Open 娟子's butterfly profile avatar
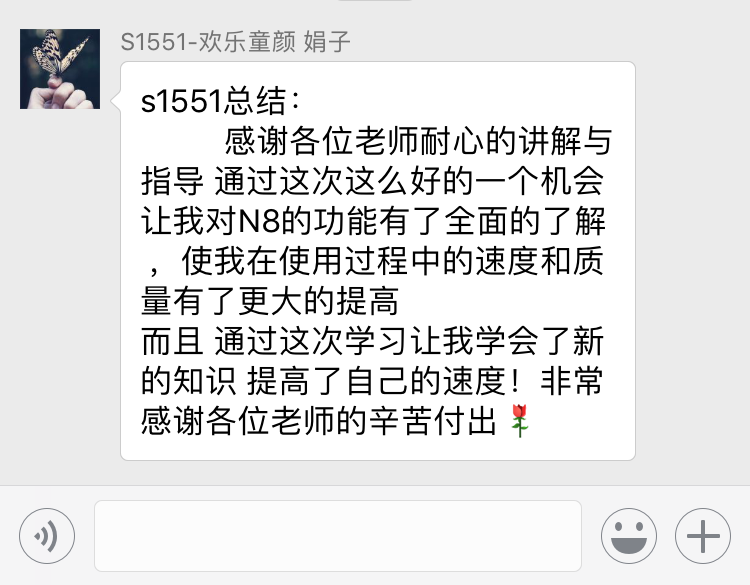 [x=60, y=69]
